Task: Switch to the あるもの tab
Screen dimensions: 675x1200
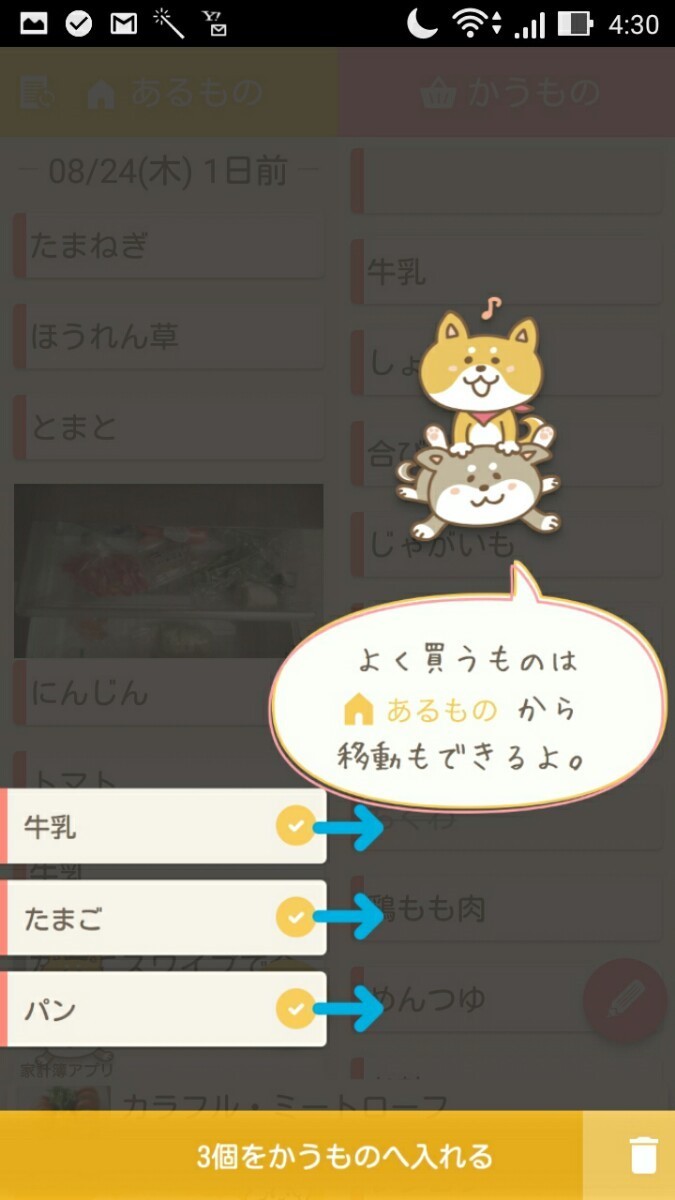Action: pos(170,93)
